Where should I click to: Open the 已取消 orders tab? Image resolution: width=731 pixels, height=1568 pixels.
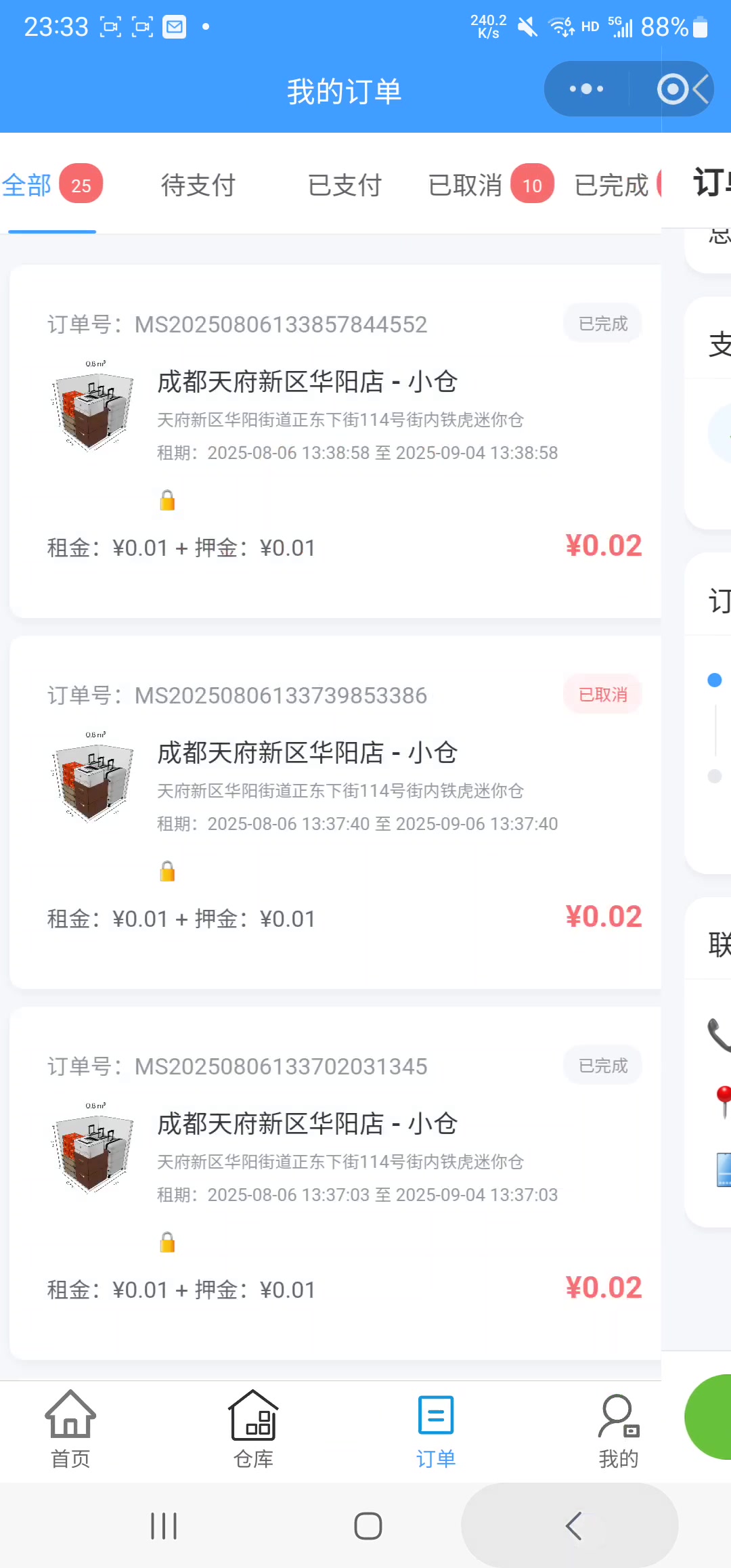466,184
